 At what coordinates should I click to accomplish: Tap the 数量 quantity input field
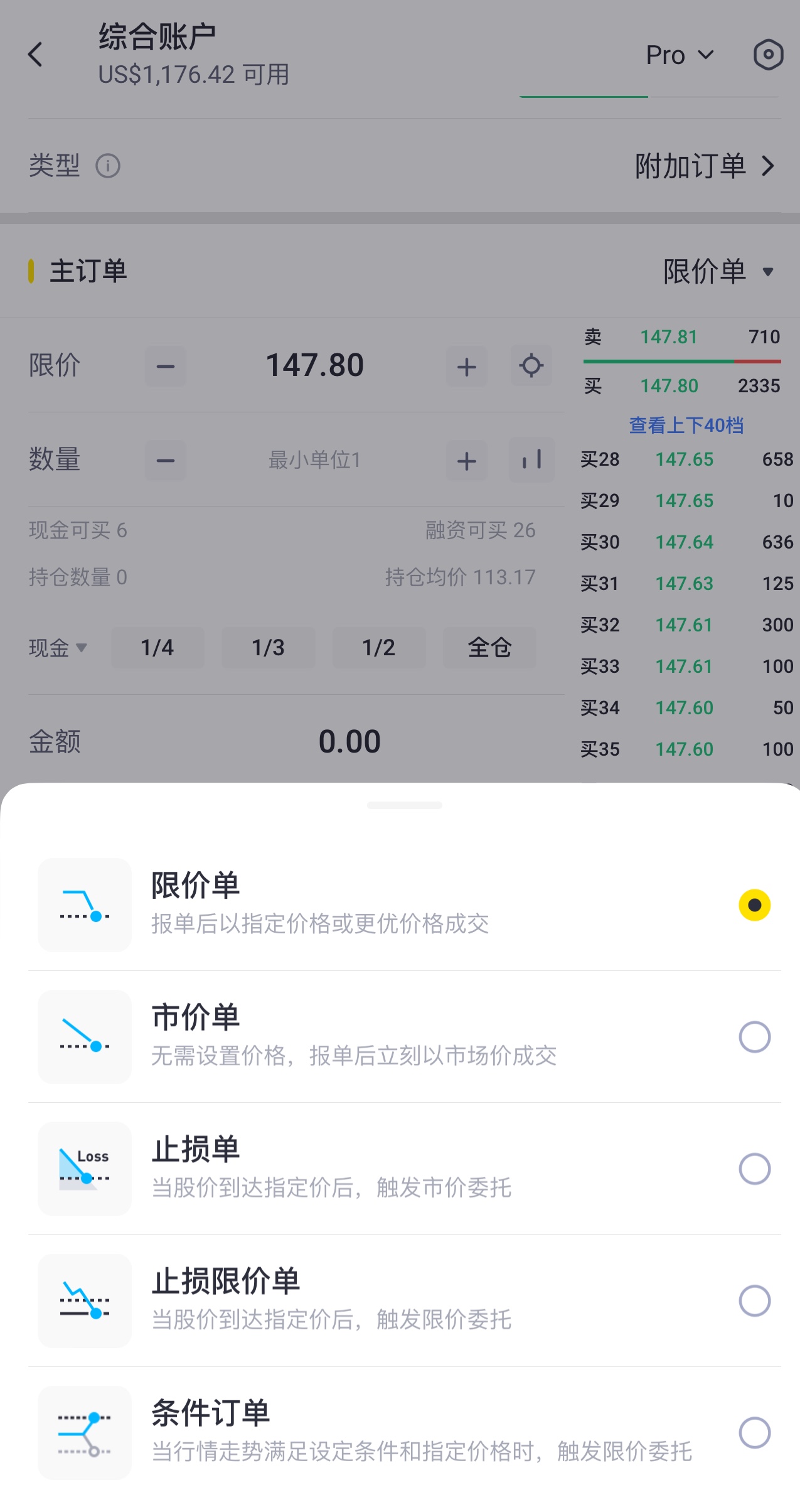pyautogui.click(x=315, y=461)
